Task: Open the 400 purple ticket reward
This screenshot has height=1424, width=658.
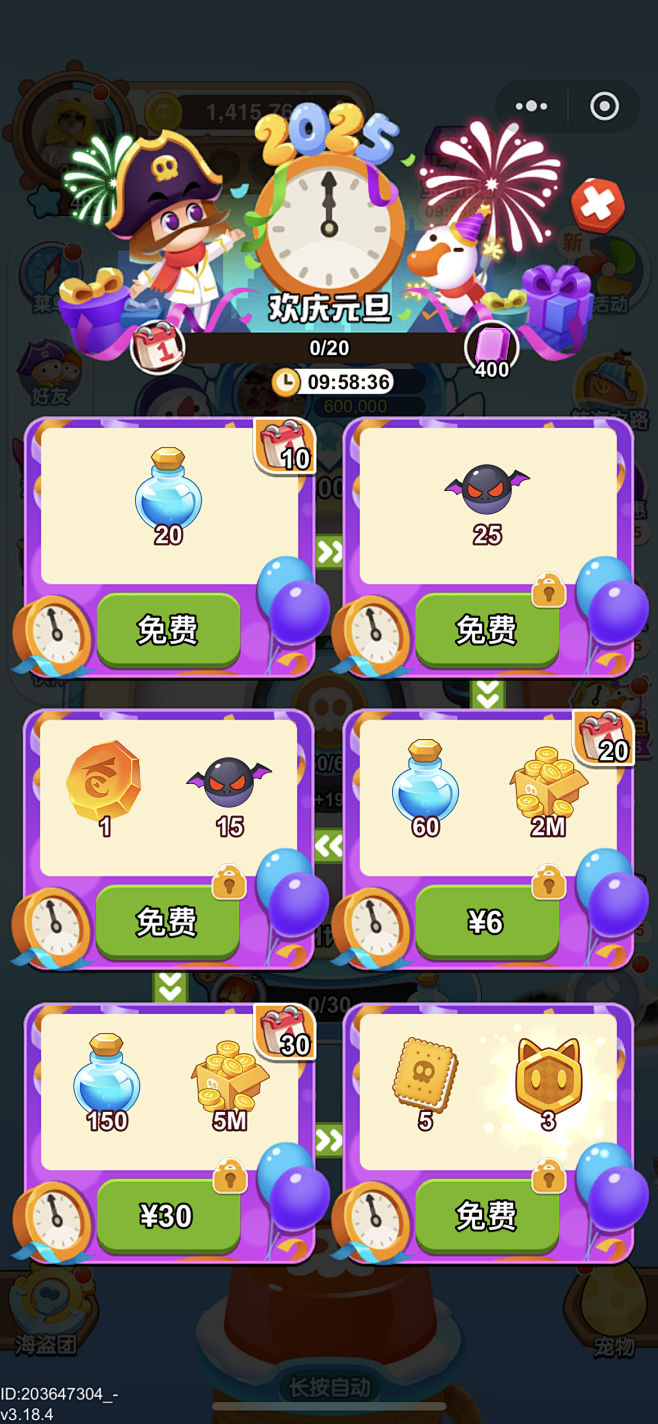Action: pyautogui.click(x=492, y=349)
